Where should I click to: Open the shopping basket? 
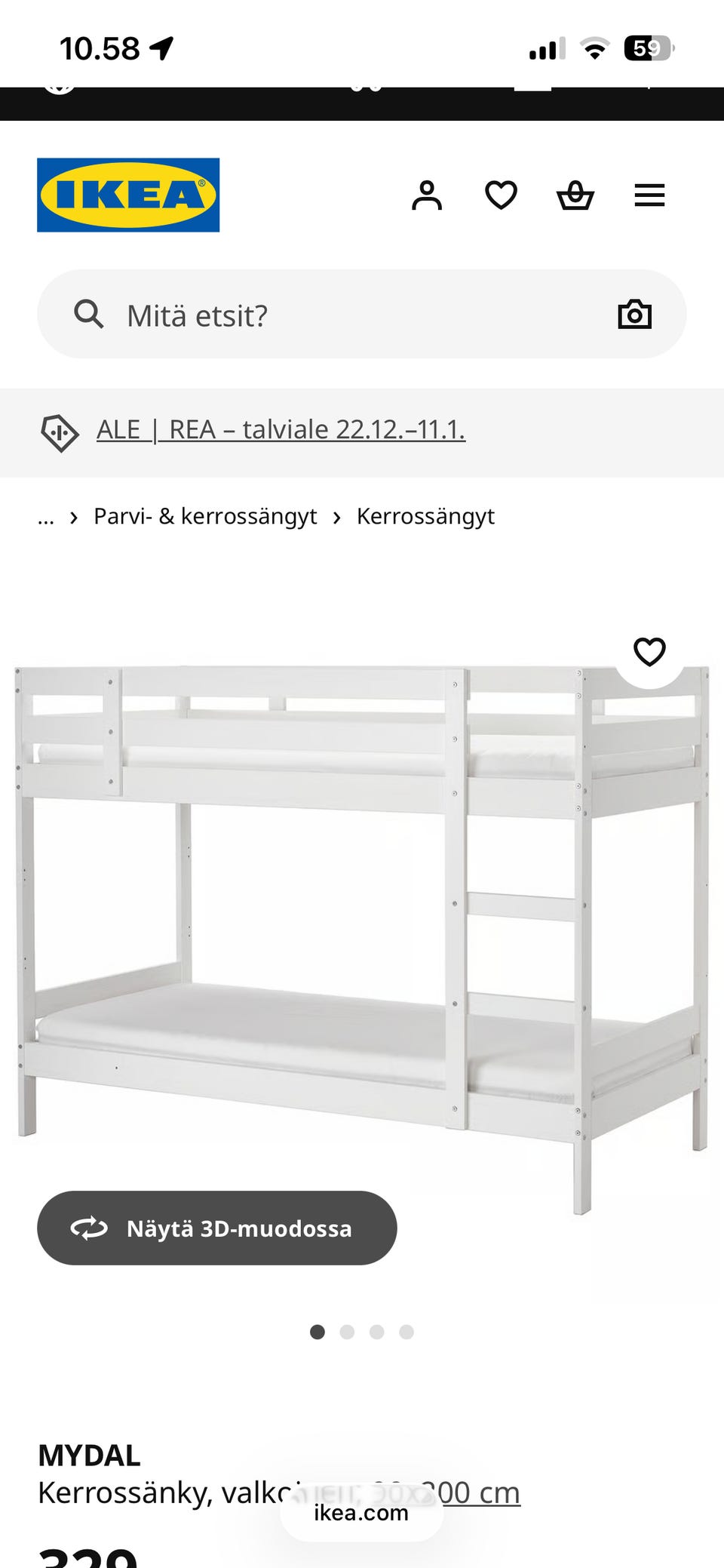575,195
